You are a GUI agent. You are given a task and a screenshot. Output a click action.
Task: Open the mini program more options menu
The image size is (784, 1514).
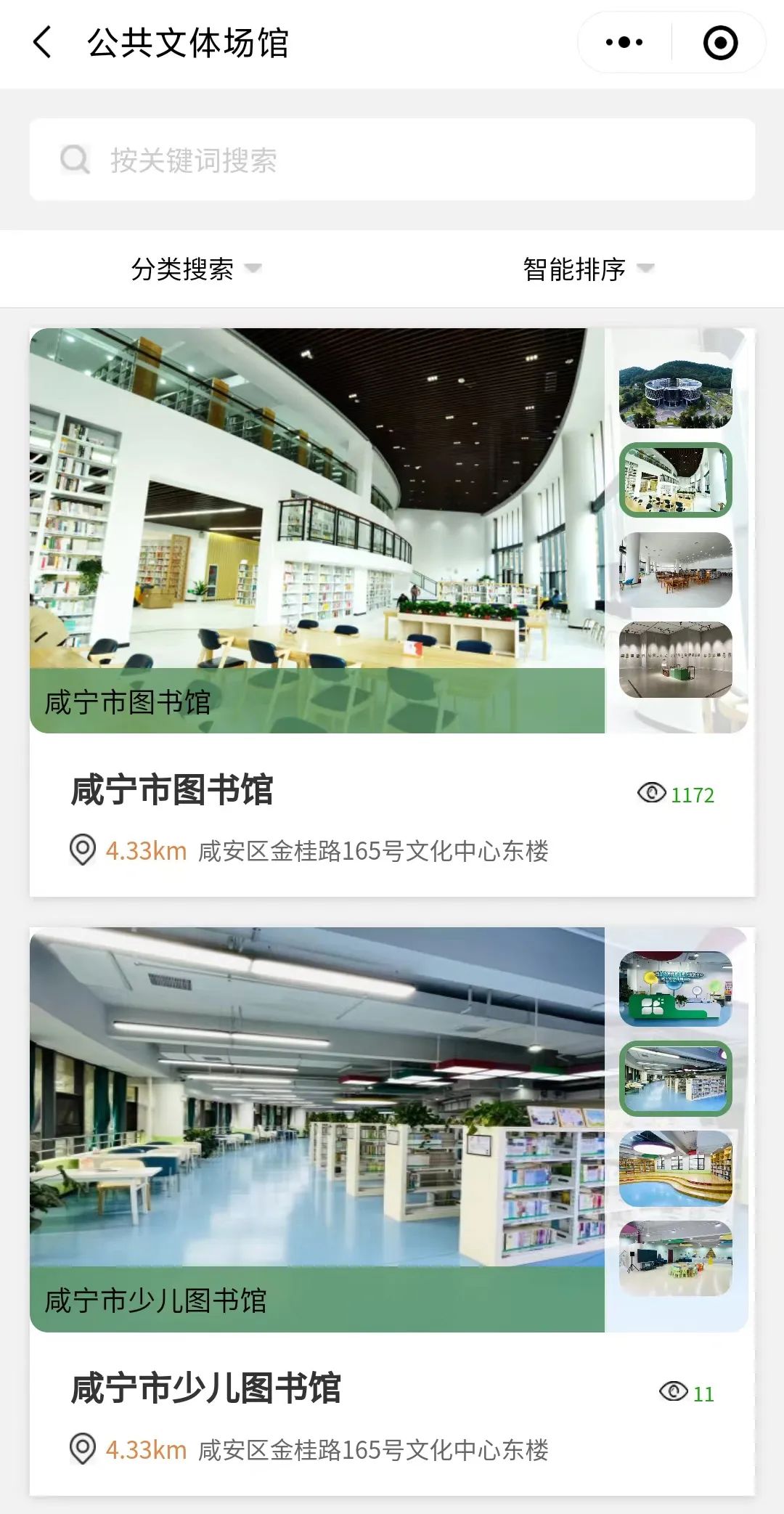624,42
